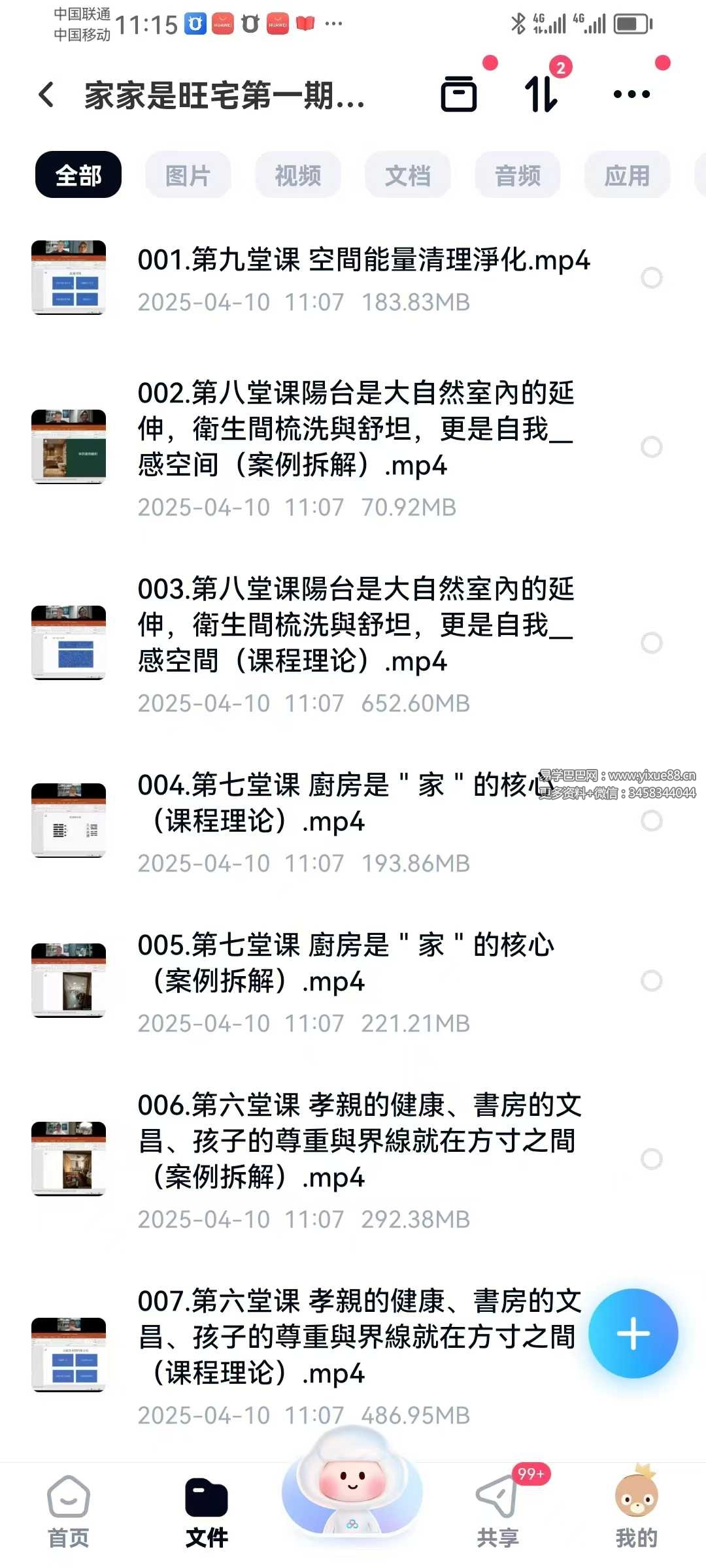Tap the blue plus floating button
This screenshot has width=706, height=1568.
(633, 1333)
